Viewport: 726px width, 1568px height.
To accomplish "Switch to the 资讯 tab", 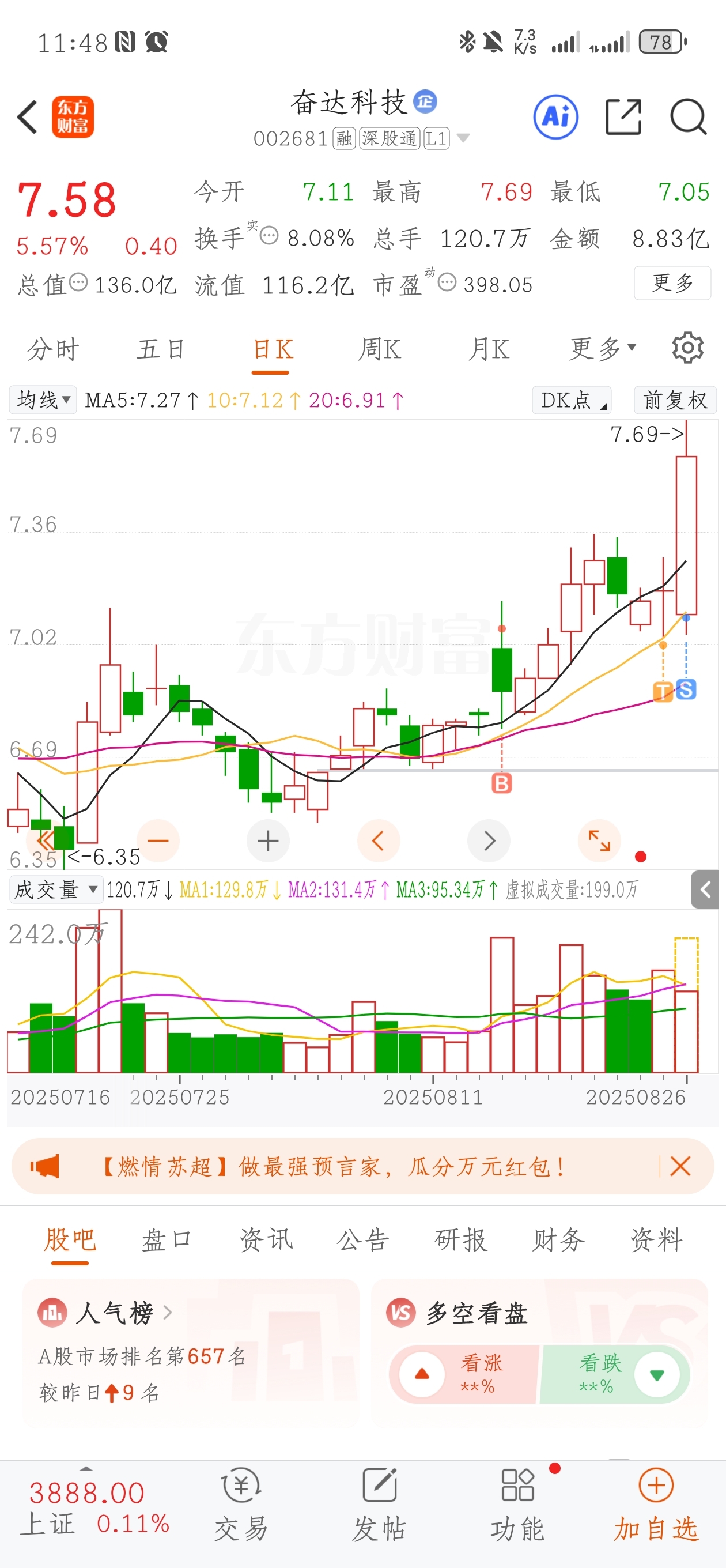I will (x=266, y=1239).
